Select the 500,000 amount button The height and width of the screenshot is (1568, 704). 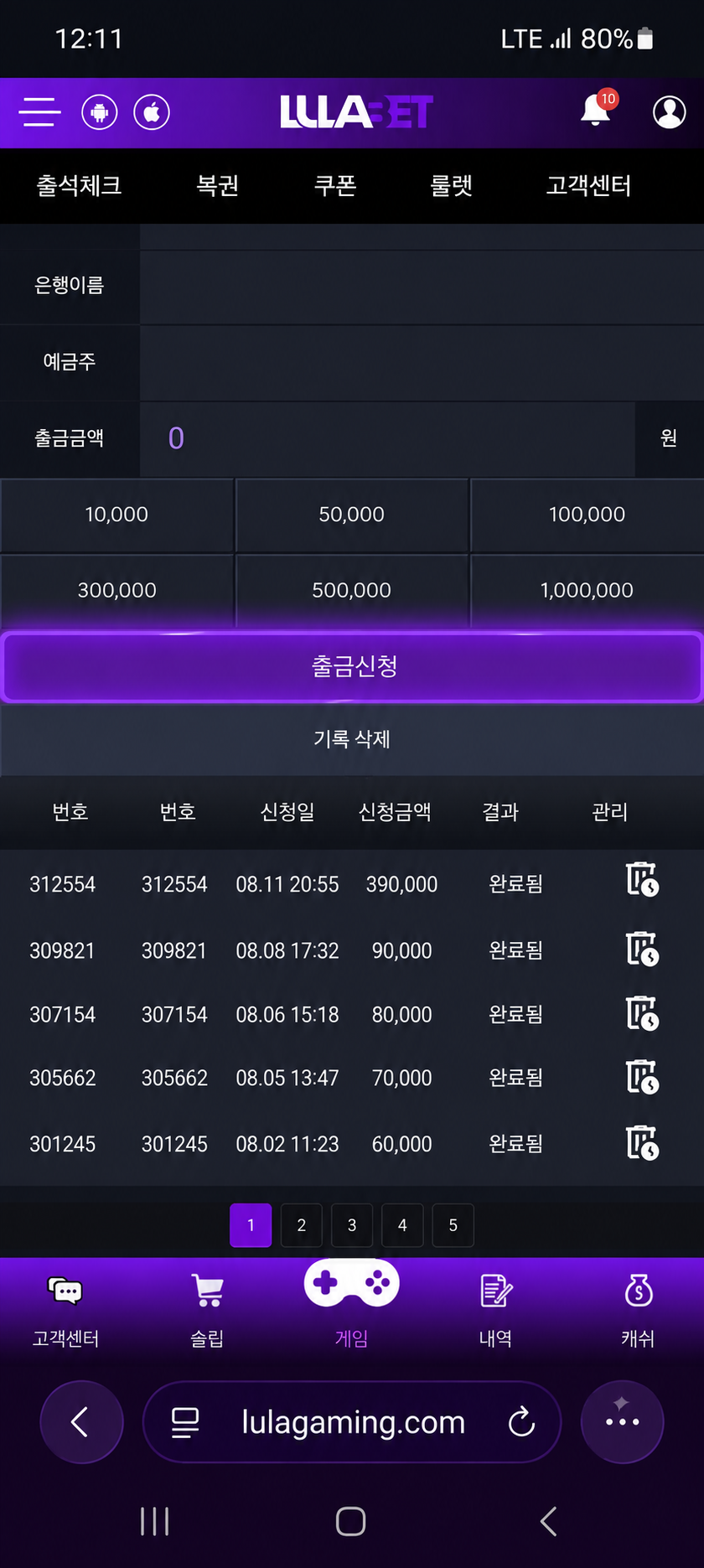tap(352, 590)
